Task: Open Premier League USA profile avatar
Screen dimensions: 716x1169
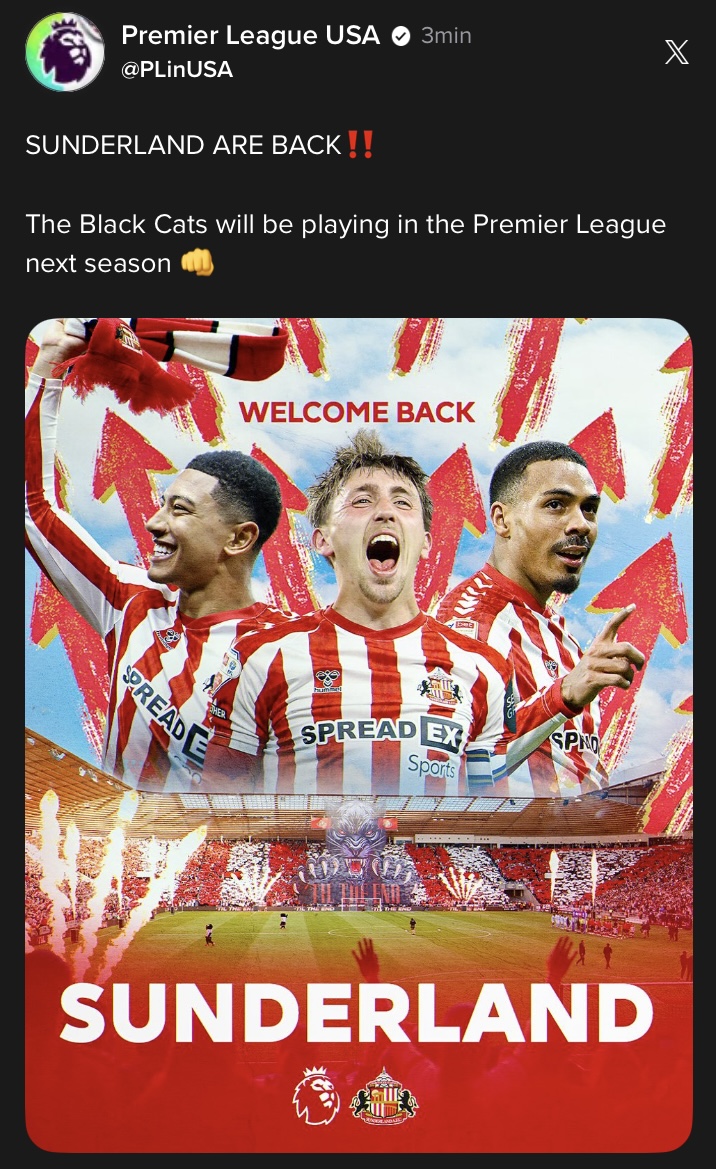Action: pyautogui.click(x=65, y=53)
